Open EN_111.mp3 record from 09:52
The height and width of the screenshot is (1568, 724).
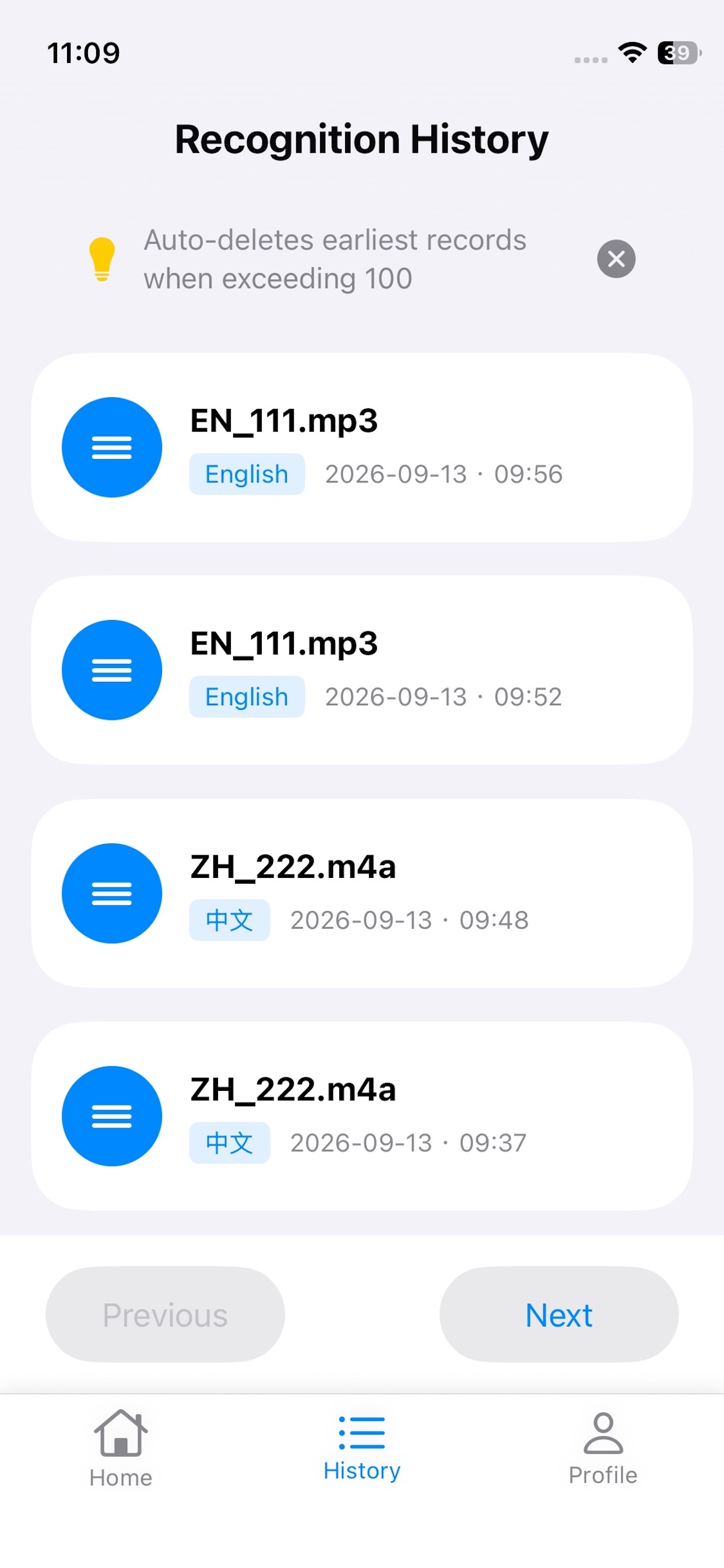click(362, 670)
